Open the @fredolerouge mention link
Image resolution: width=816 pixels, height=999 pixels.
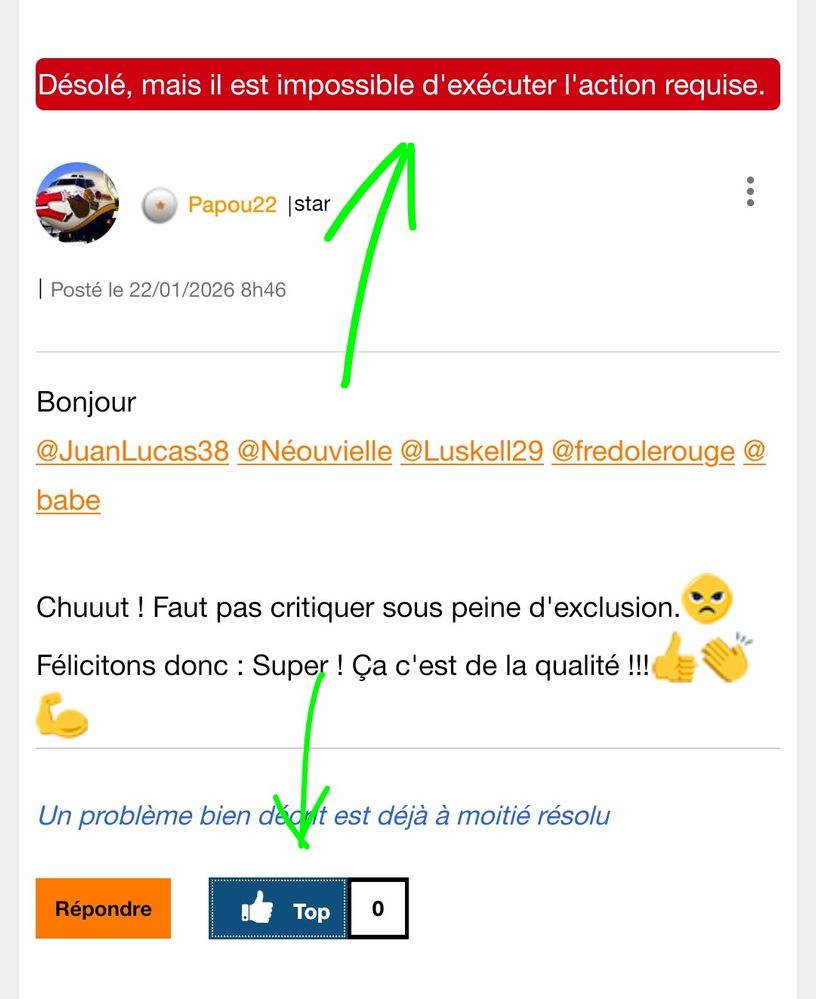[642, 451]
